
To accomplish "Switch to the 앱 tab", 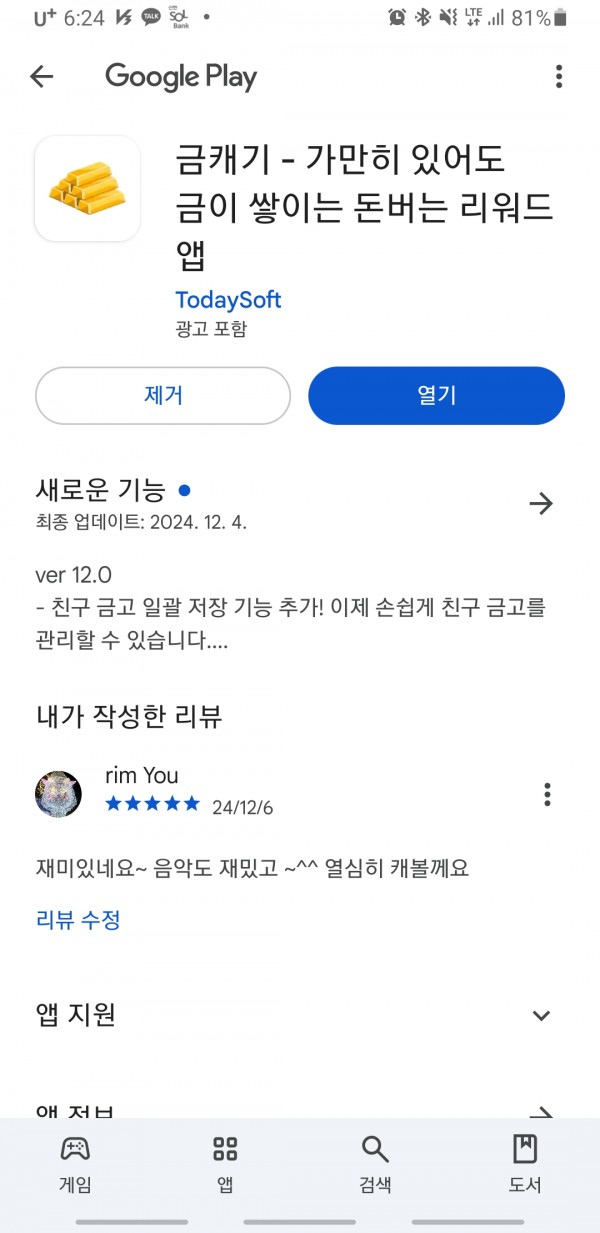I will tap(225, 1165).
